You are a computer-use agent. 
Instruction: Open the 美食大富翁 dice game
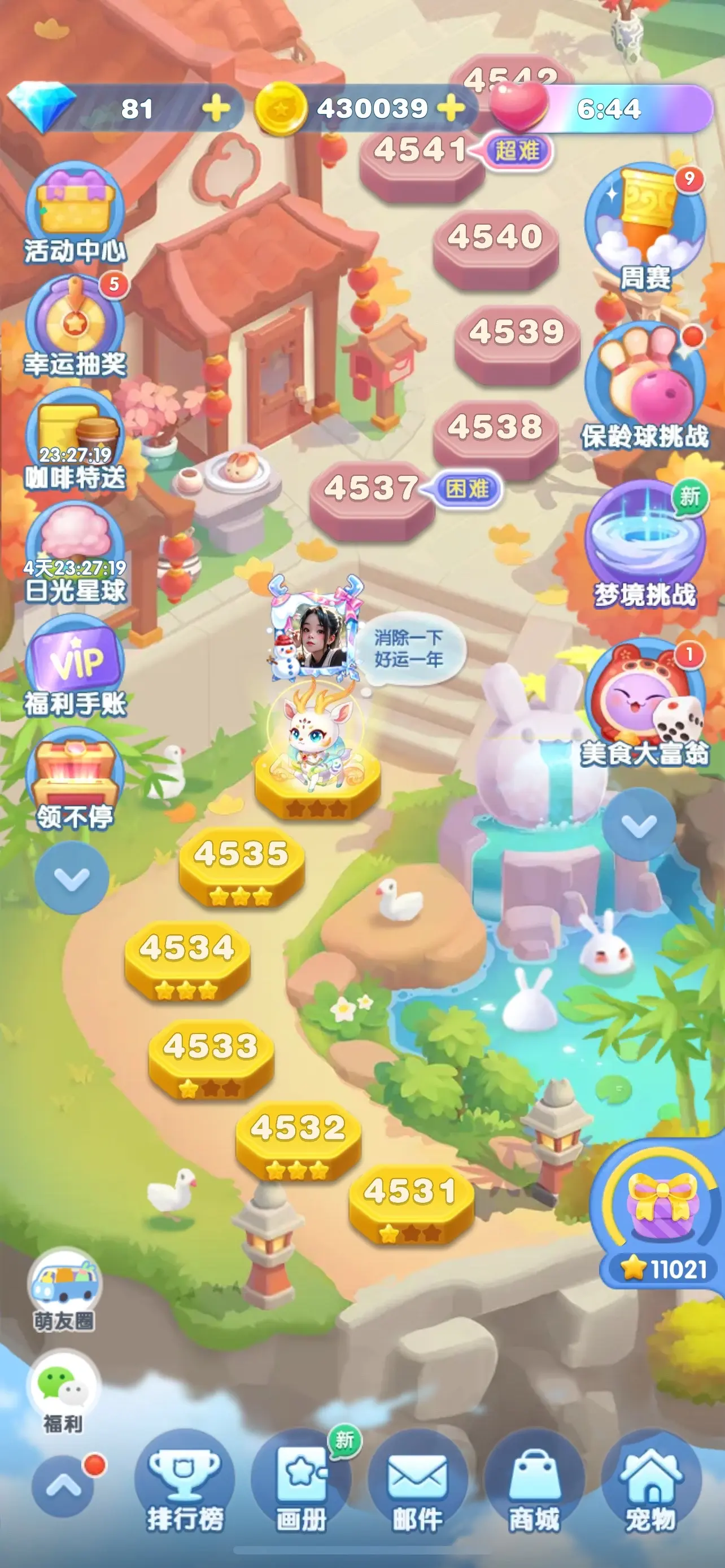[x=645, y=704]
